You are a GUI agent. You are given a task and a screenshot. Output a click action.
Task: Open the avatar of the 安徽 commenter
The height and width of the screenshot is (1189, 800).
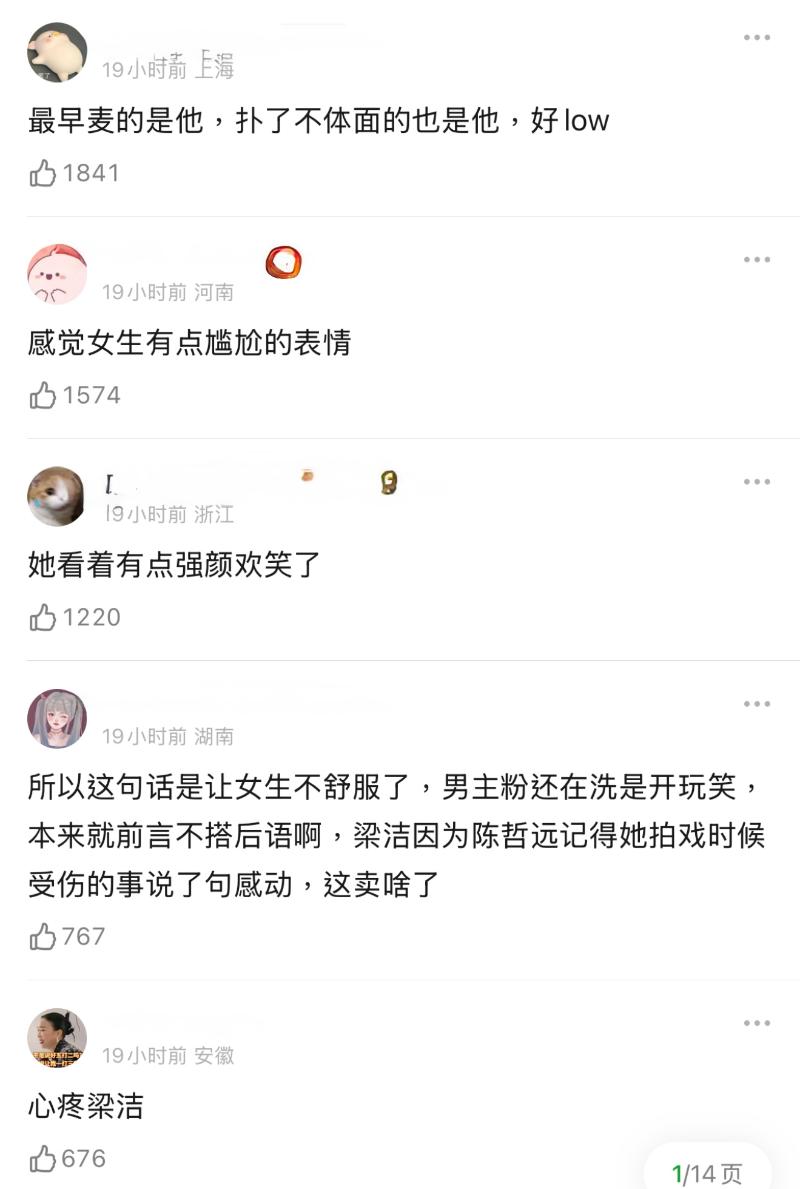click(x=57, y=1038)
